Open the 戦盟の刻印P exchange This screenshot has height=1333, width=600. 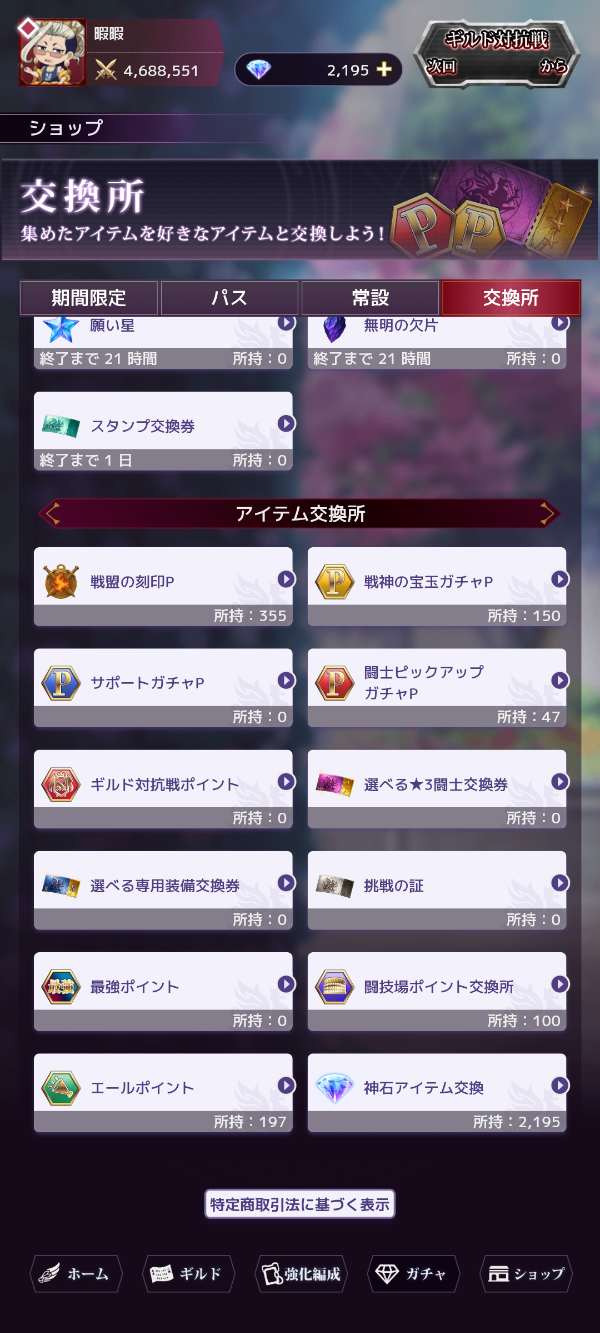[x=163, y=580]
